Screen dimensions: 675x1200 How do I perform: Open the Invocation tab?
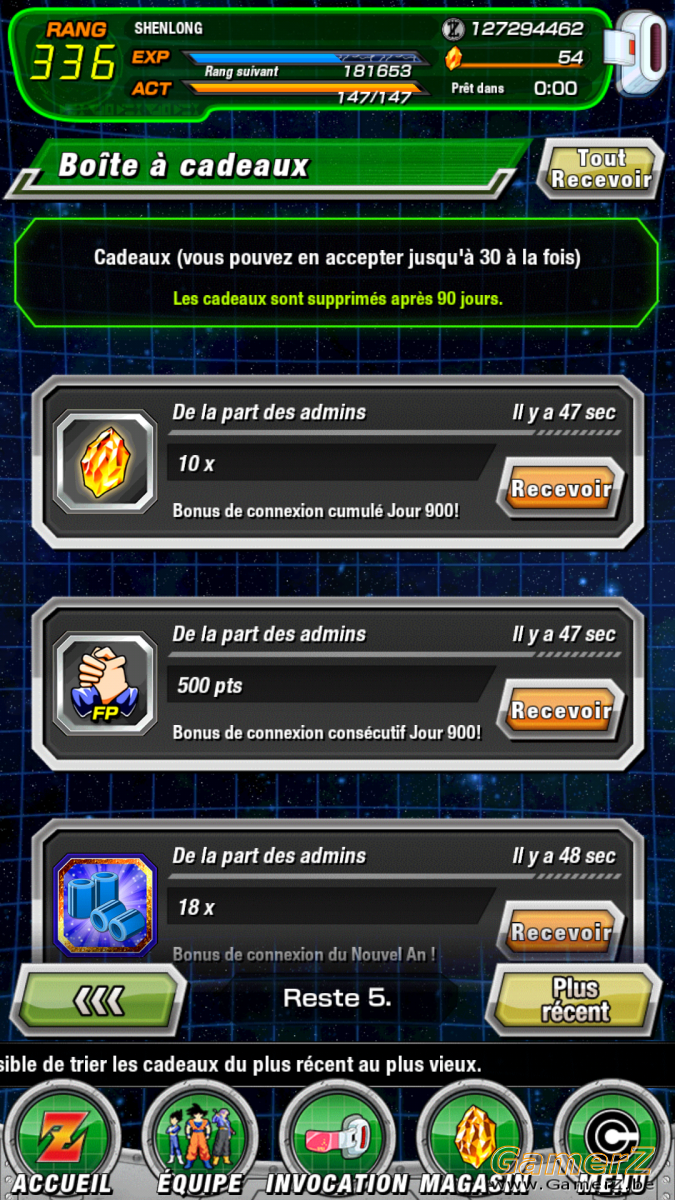(337, 1139)
